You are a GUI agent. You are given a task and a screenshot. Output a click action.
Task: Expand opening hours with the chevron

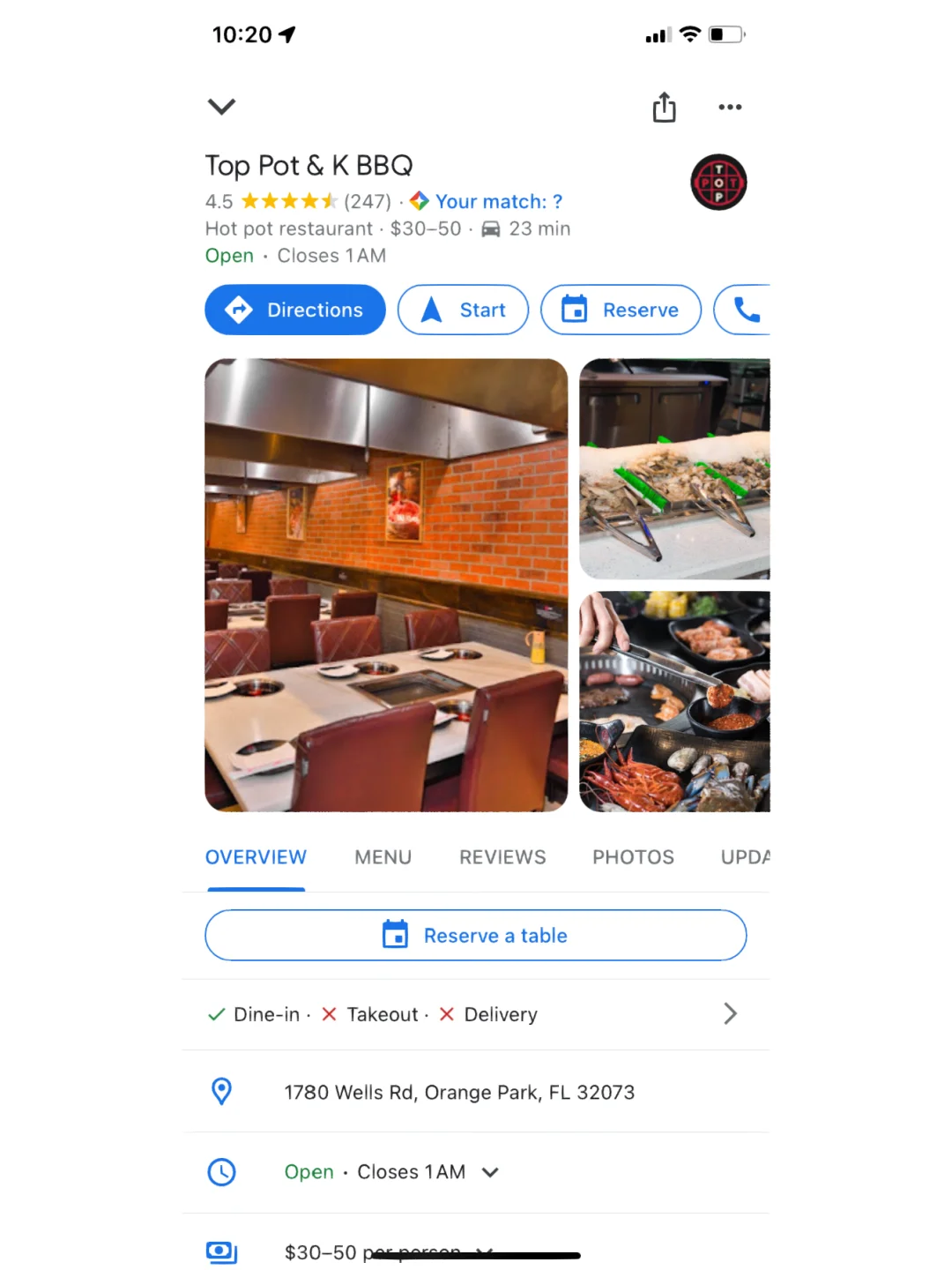point(490,1172)
